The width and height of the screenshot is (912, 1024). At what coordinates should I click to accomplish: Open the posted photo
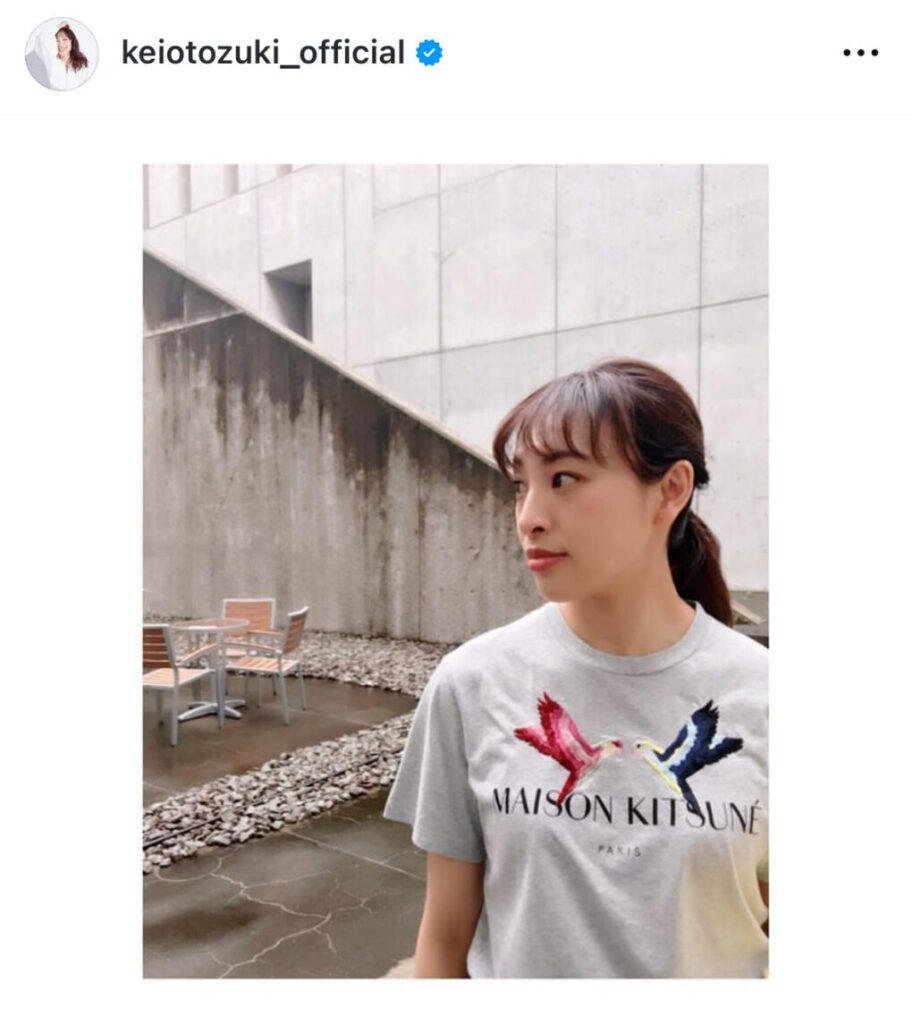coord(455,570)
